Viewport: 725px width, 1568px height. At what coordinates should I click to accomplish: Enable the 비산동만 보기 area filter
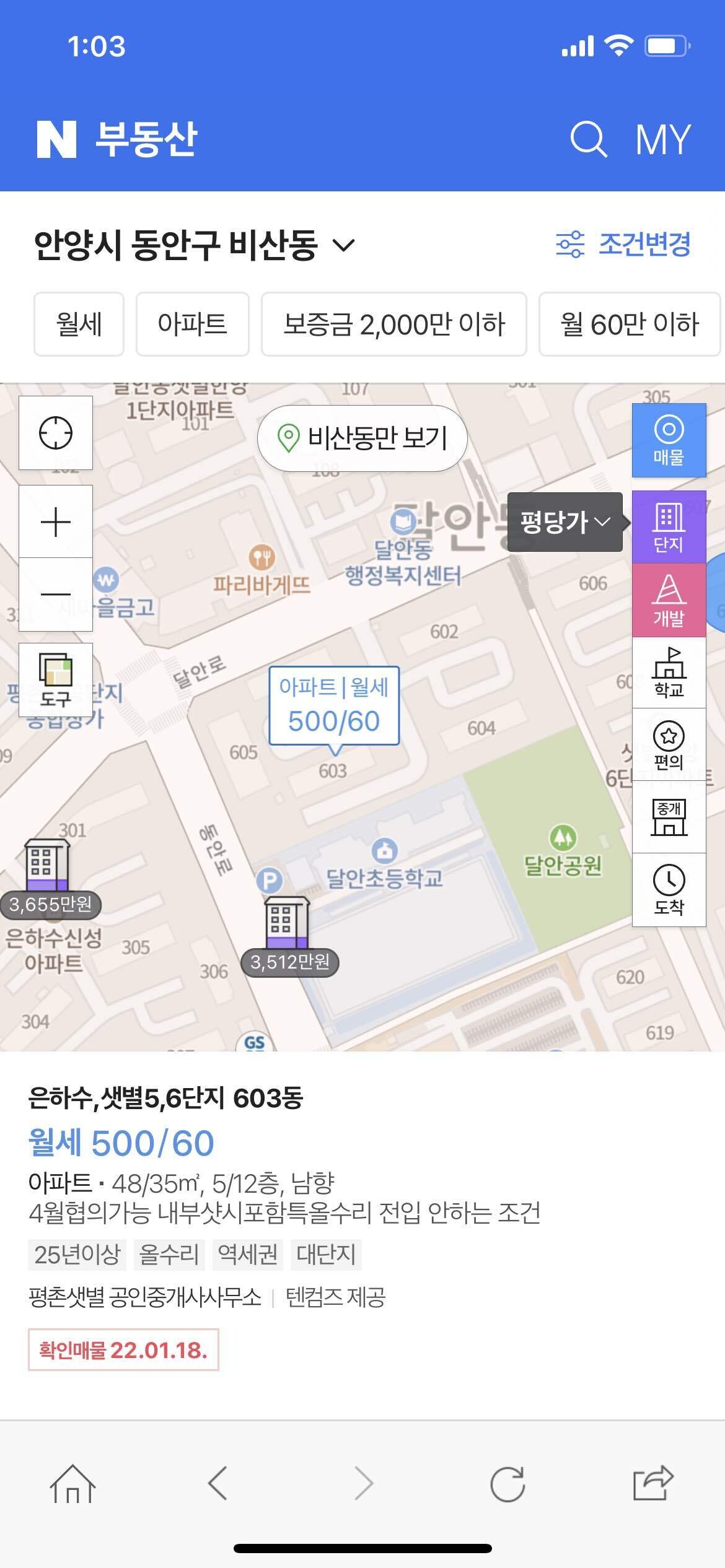click(362, 437)
